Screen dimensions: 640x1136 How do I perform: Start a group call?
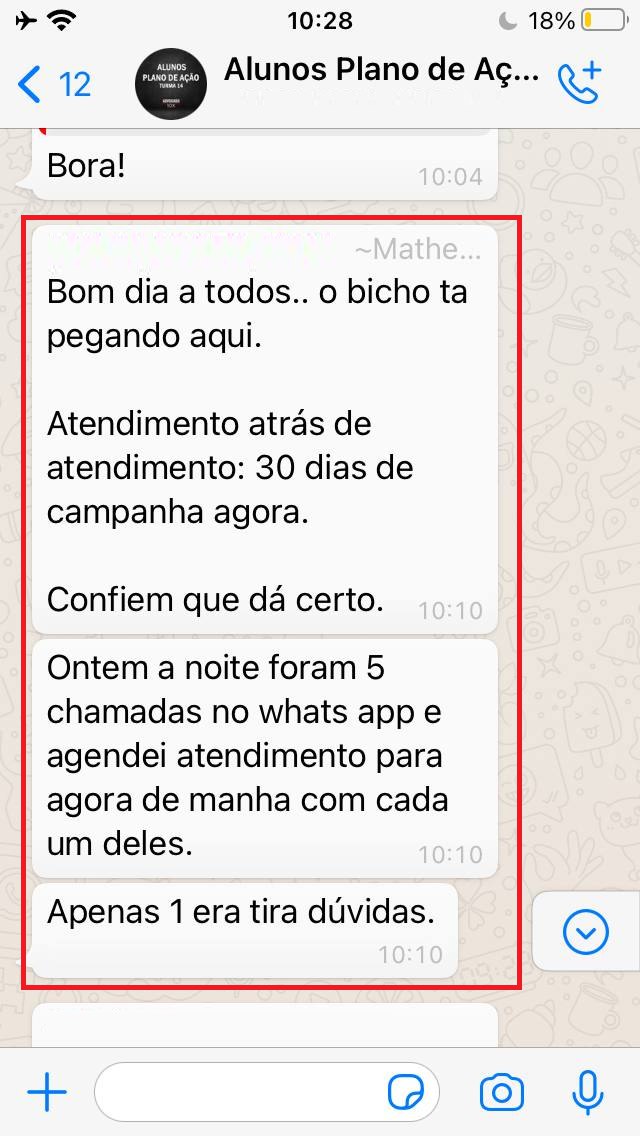pyautogui.click(x=580, y=82)
